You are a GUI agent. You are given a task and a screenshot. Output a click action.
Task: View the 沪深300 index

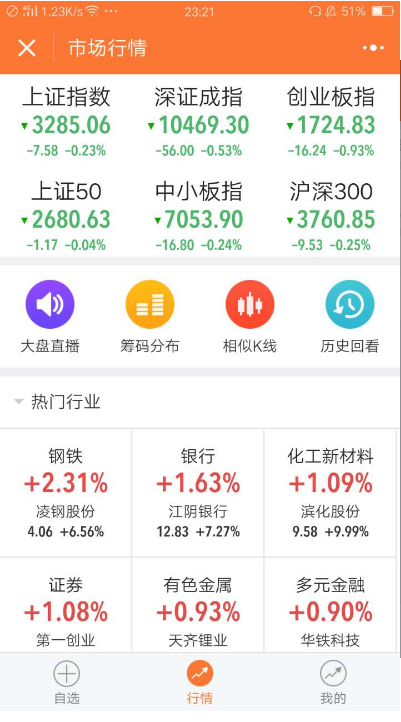click(x=331, y=216)
